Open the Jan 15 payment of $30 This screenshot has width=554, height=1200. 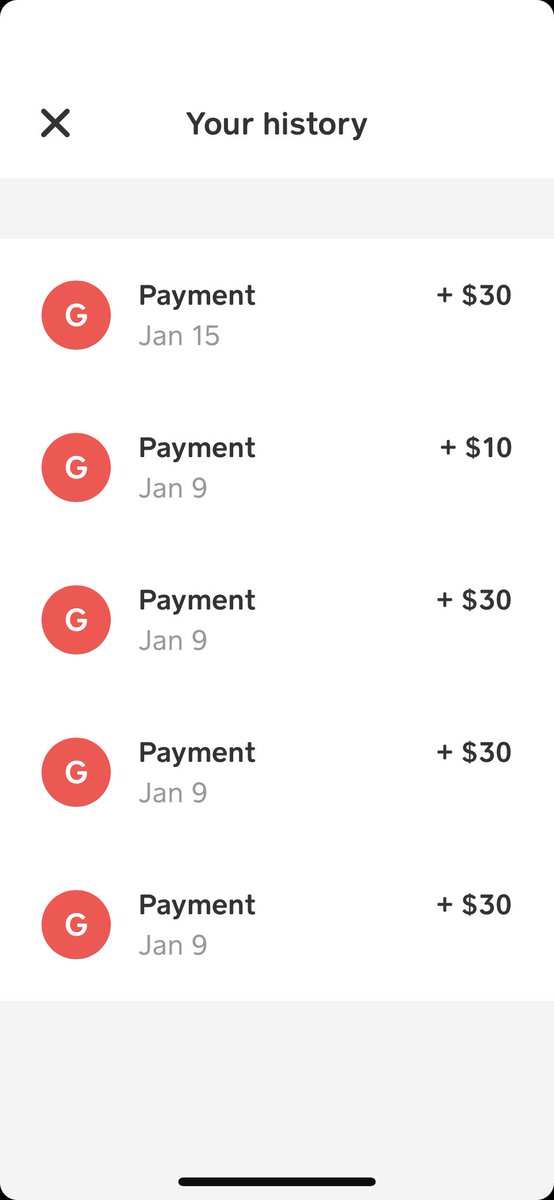pyautogui.click(x=277, y=315)
